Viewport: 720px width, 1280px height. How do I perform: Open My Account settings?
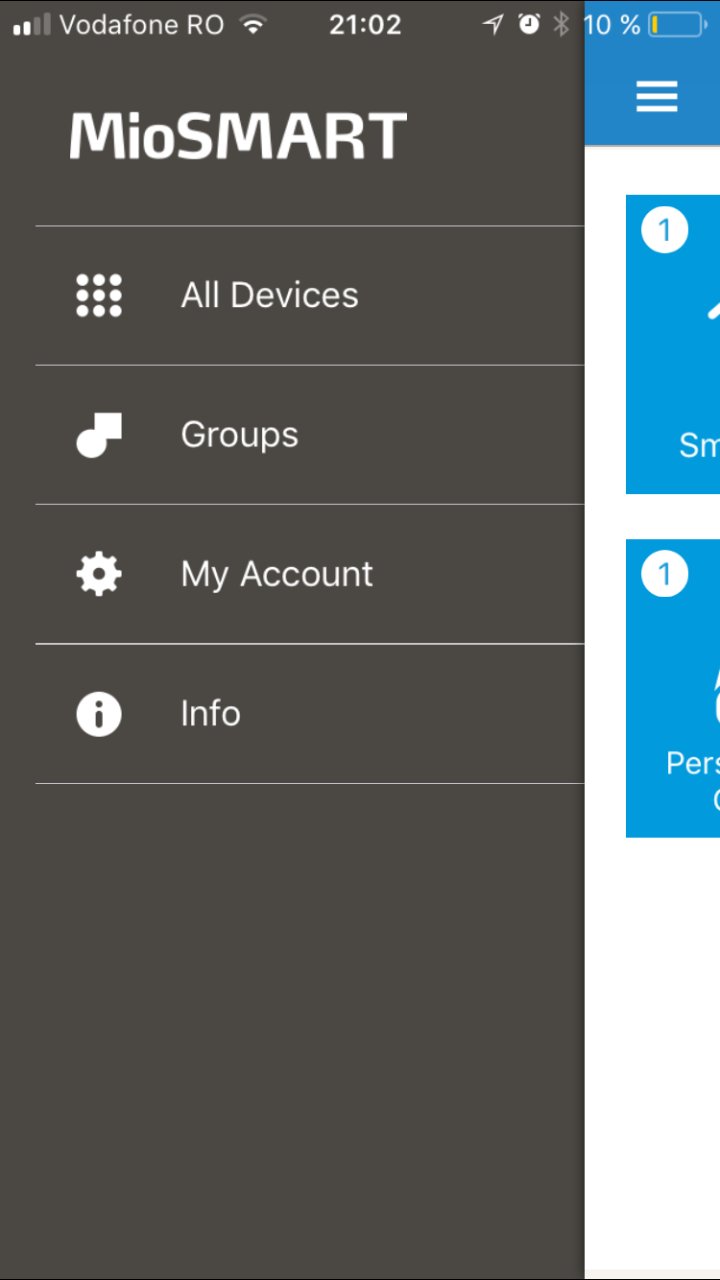click(x=276, y=574)
